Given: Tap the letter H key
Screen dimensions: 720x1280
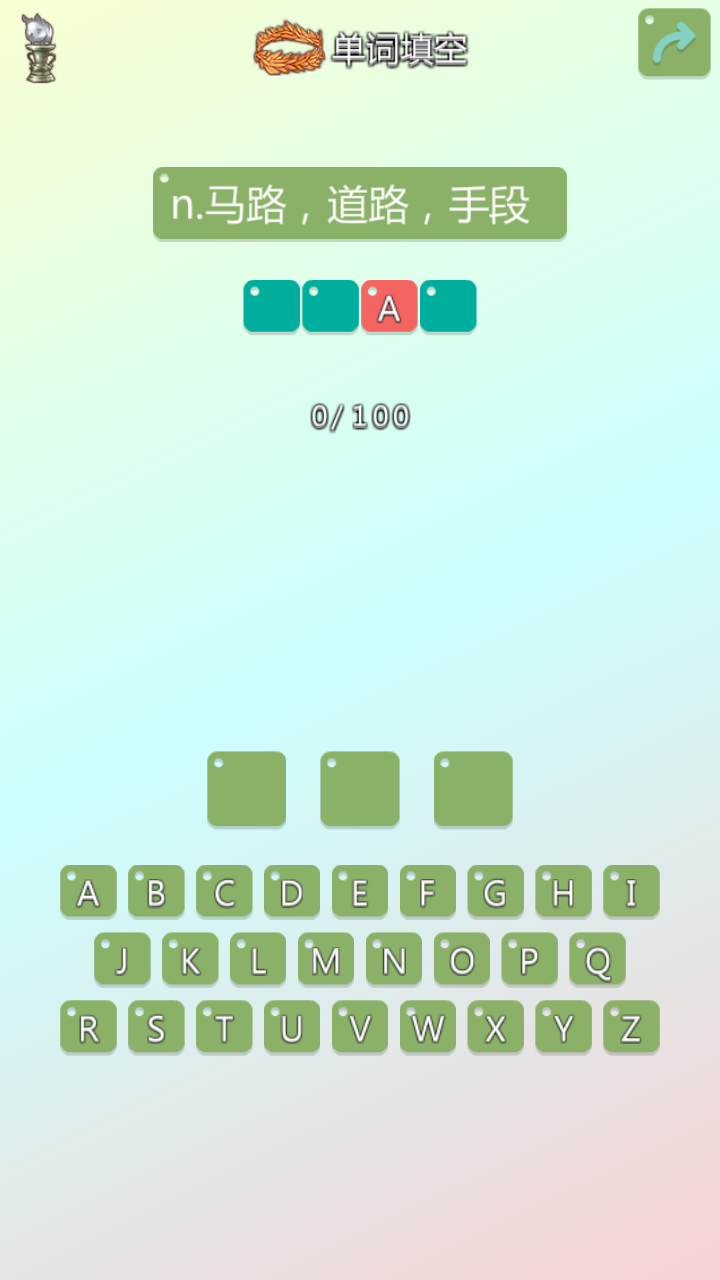Looking at the screenshot, I should tap(563, 891).
